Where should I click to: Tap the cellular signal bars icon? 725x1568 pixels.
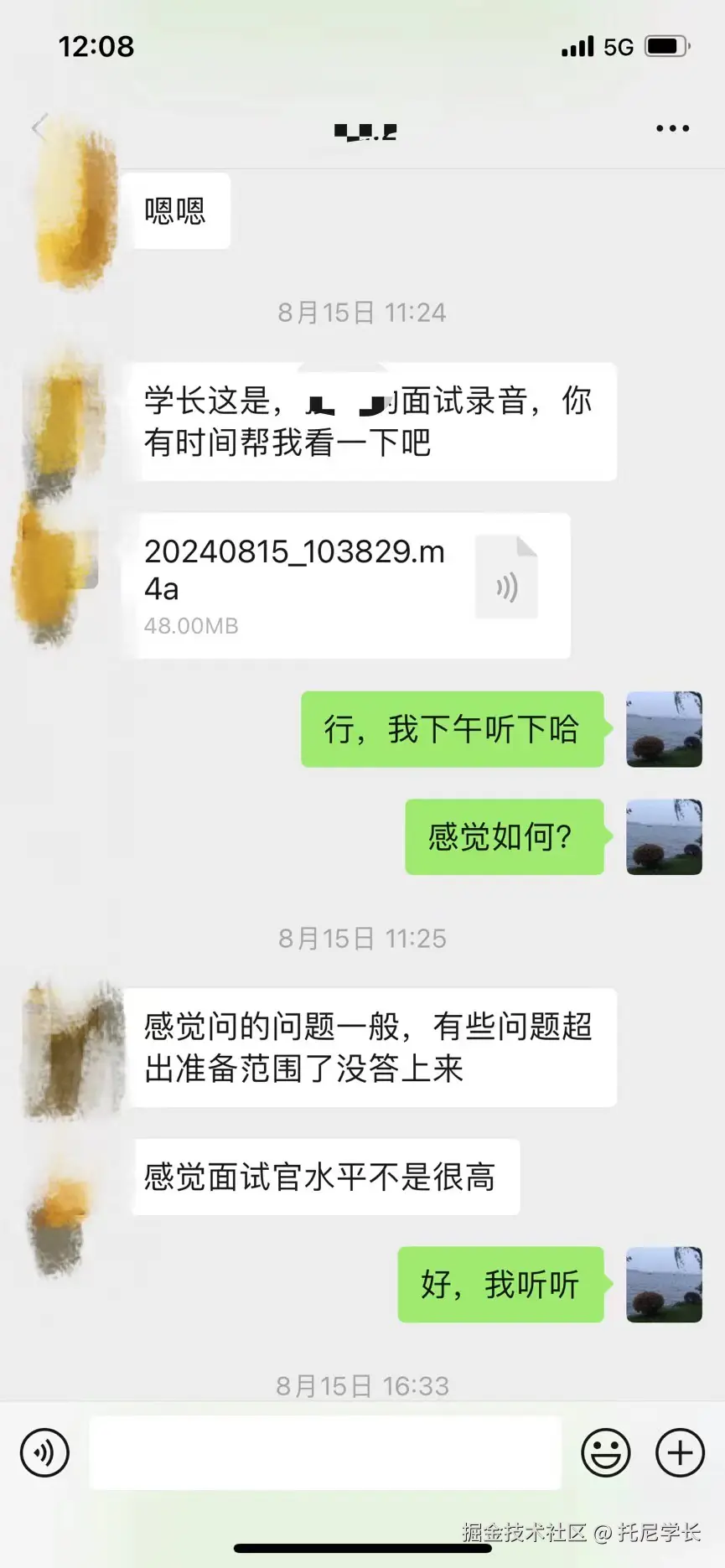click(577, 46)
